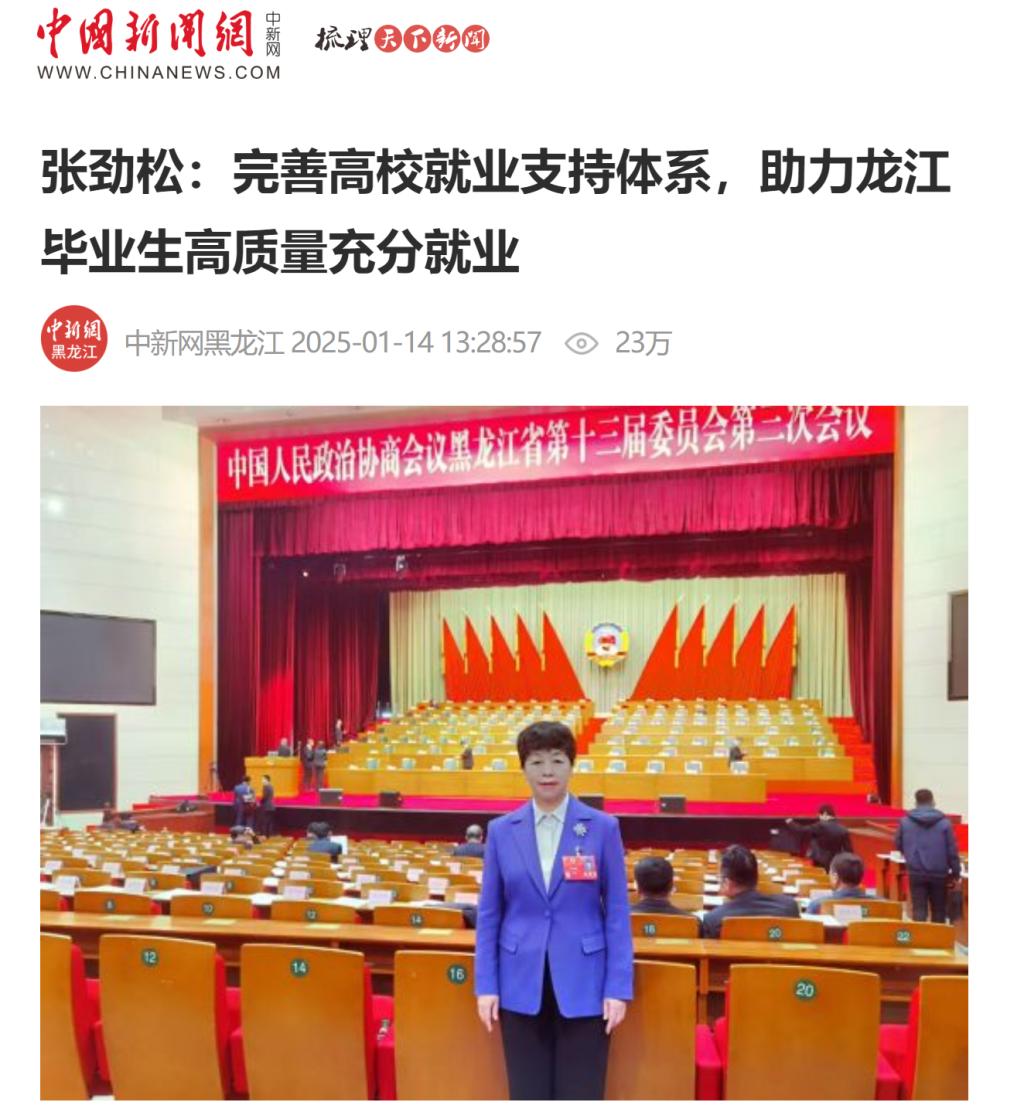Open the China News homepage via header logo
The width and height of the screenshot is (1024, 1109).
(x=158, y=45)
